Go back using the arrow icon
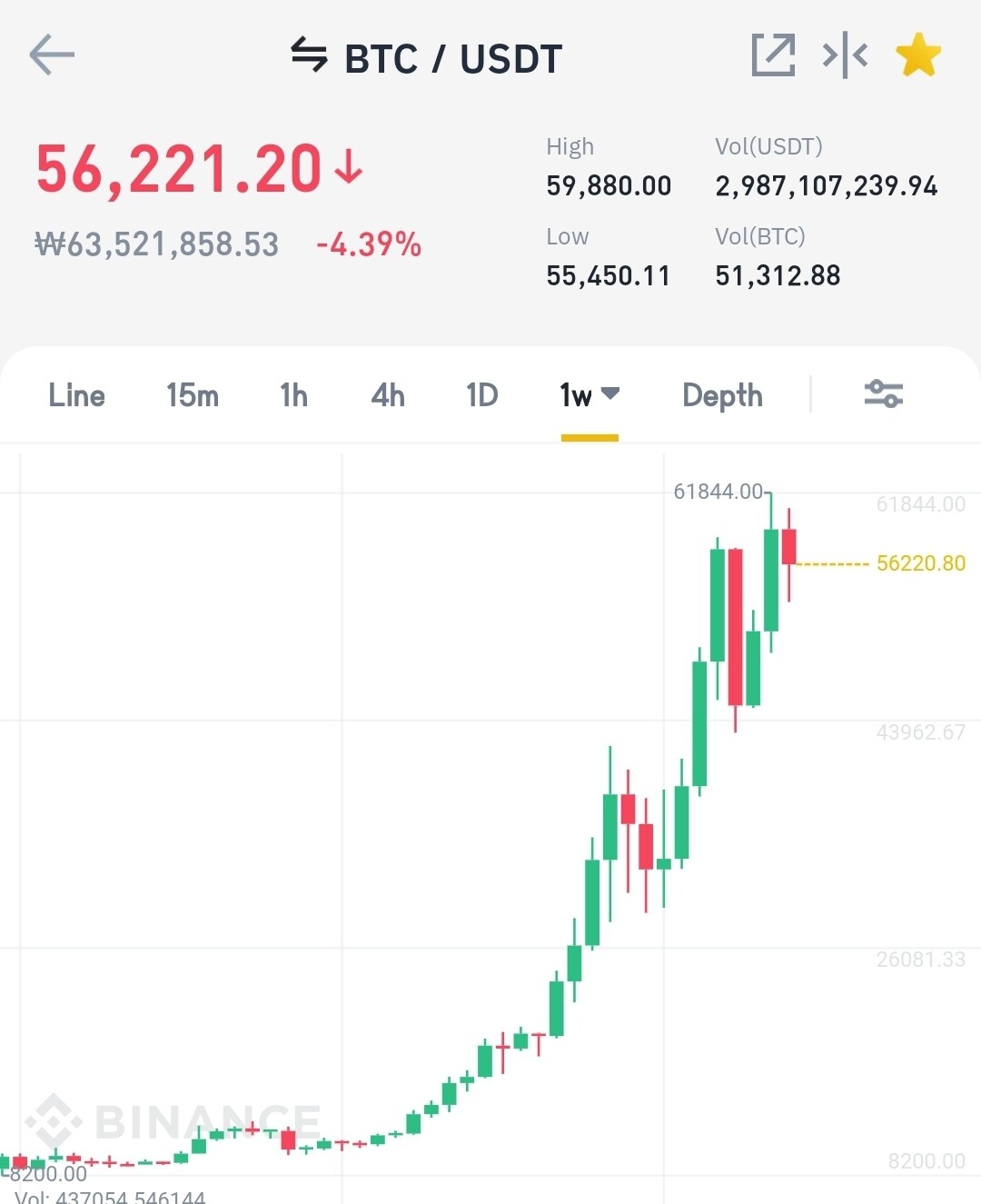981x1204 pixels. [x=52, y=55]
